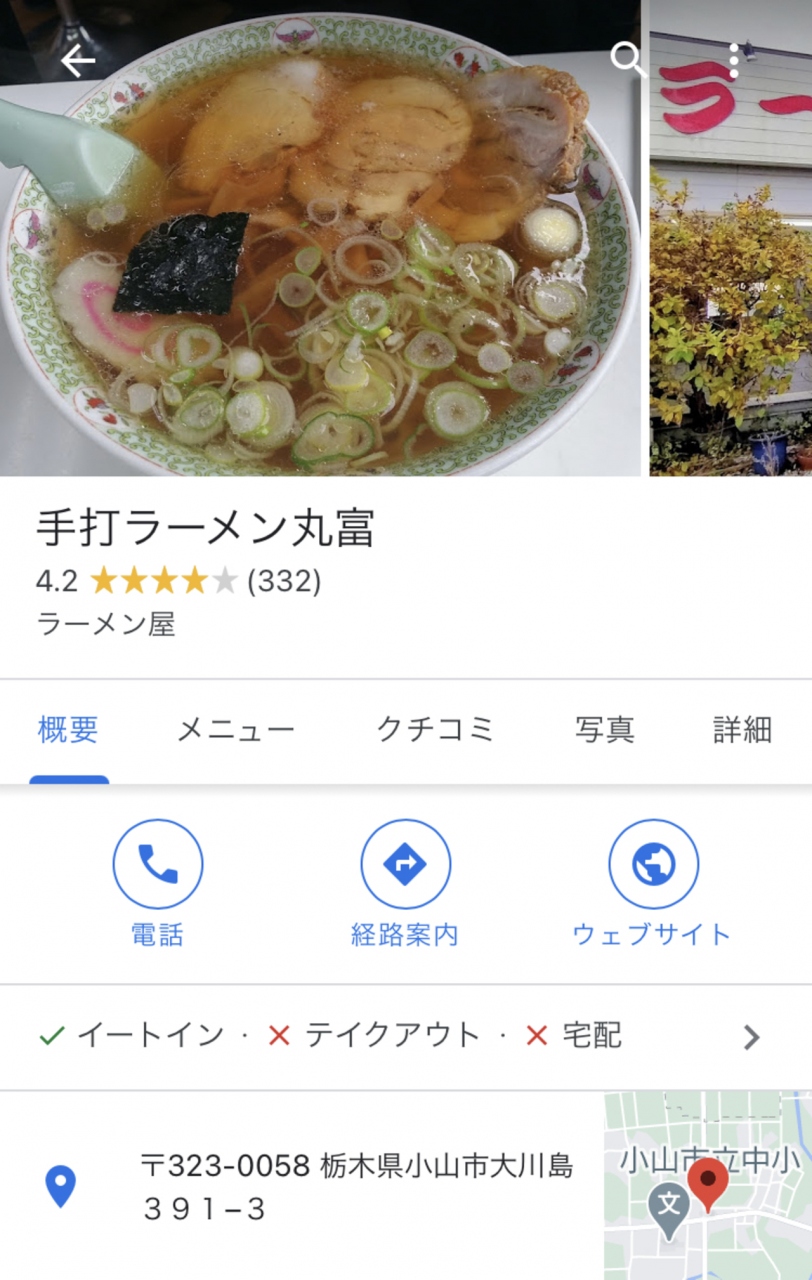Switch to the クチコミ tab
This screenshot has width=812, height=1280.
point(435,730)
